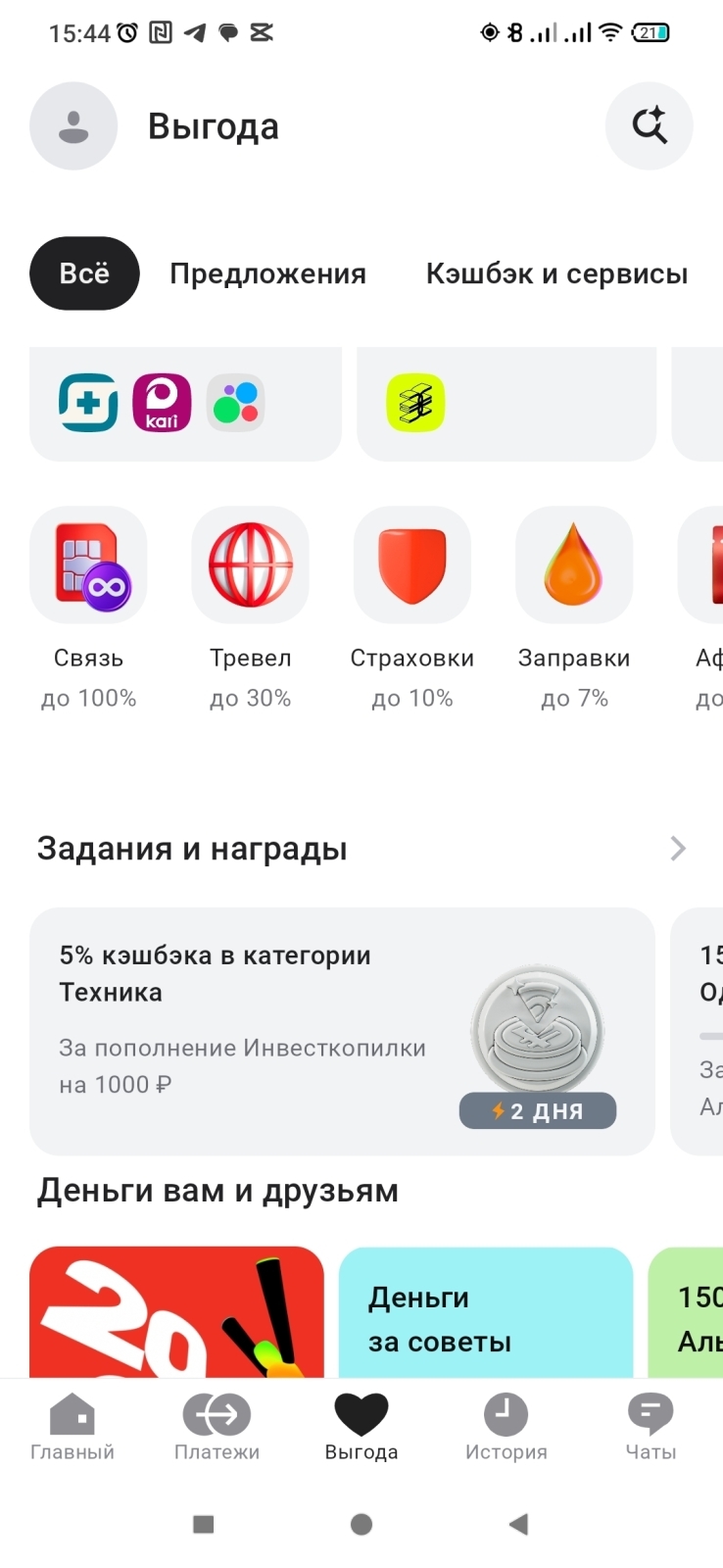
Task: Open the card with the Kari logo
Action: click(x=185, y=403)
